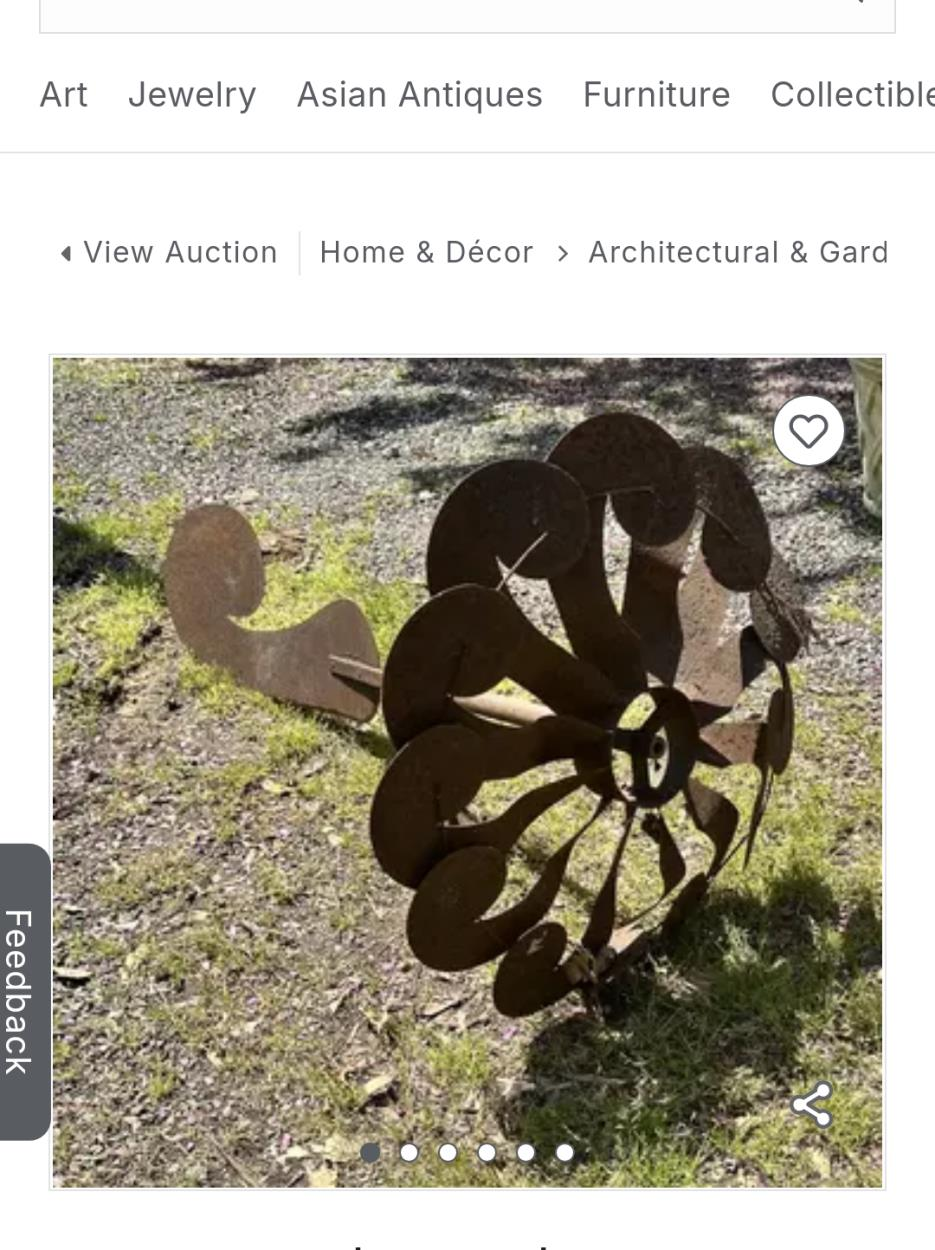Browse the Jewelry category
The width and height of the screenshot is (935, 1250).
click(x=192, y=95)
